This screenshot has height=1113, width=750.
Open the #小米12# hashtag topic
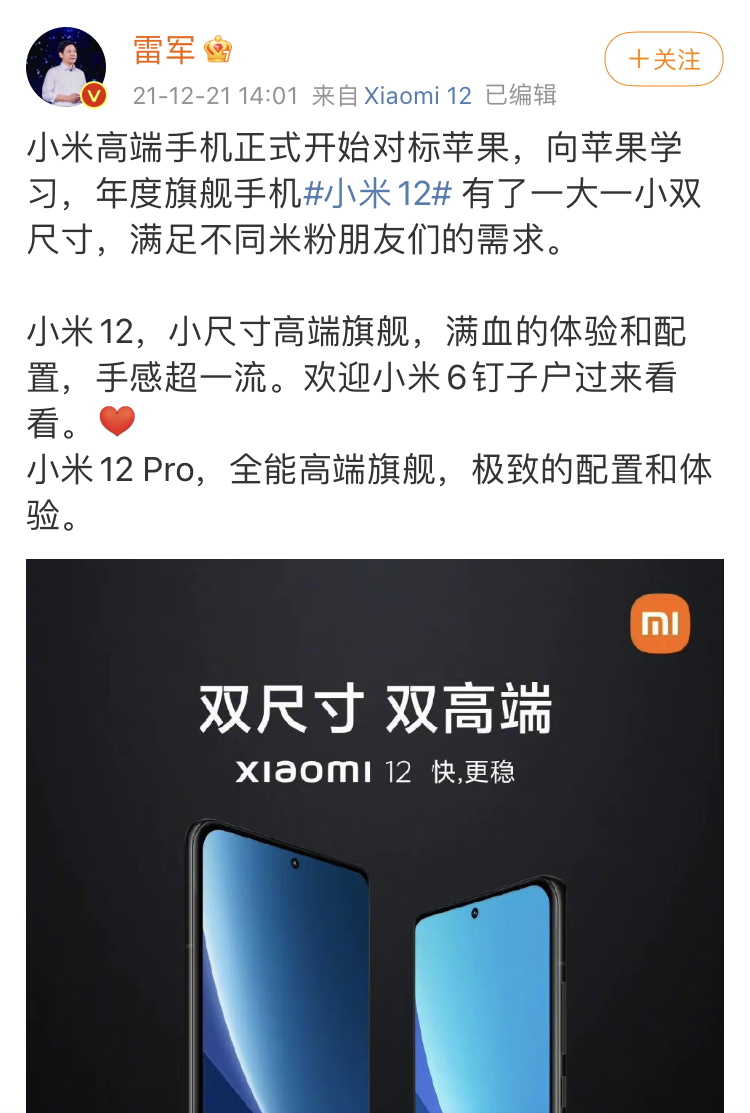pyautogui.click(x=378, y=193)
